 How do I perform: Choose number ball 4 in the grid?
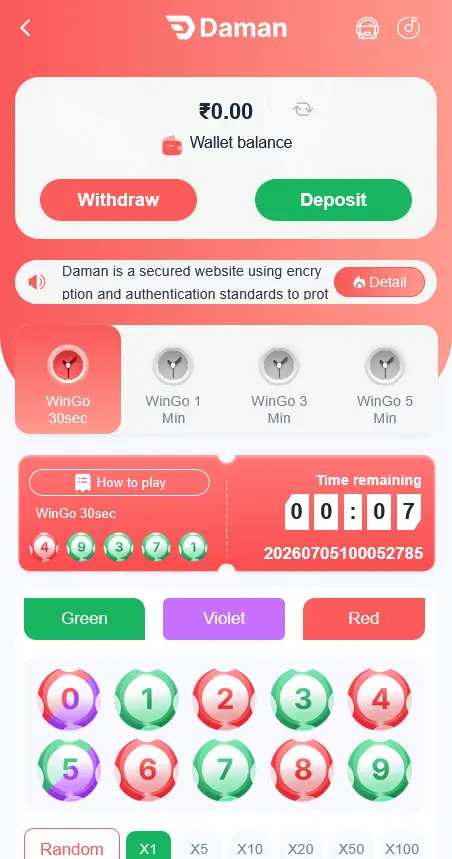click(x=380, y=700)
